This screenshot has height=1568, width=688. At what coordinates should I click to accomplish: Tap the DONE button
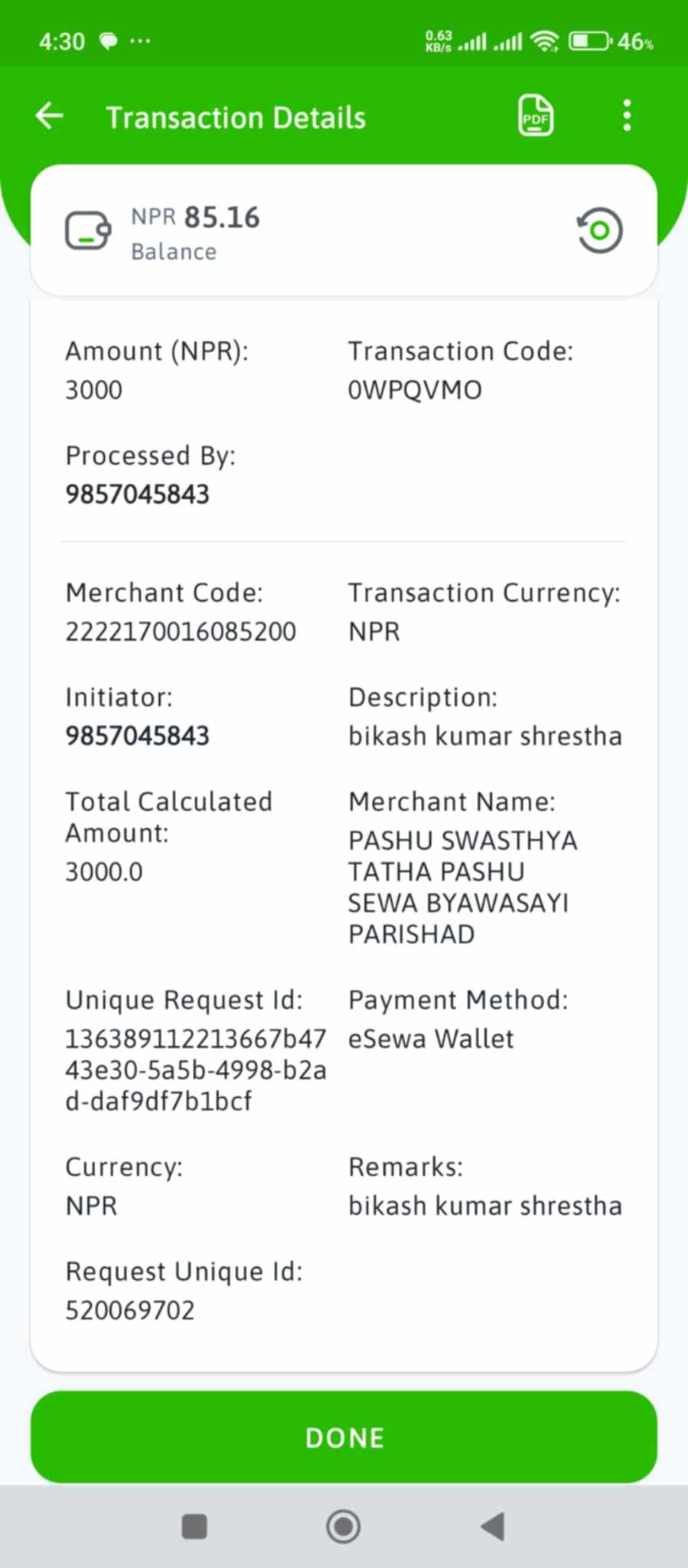pyautogui.click(x=344, y=1437)
